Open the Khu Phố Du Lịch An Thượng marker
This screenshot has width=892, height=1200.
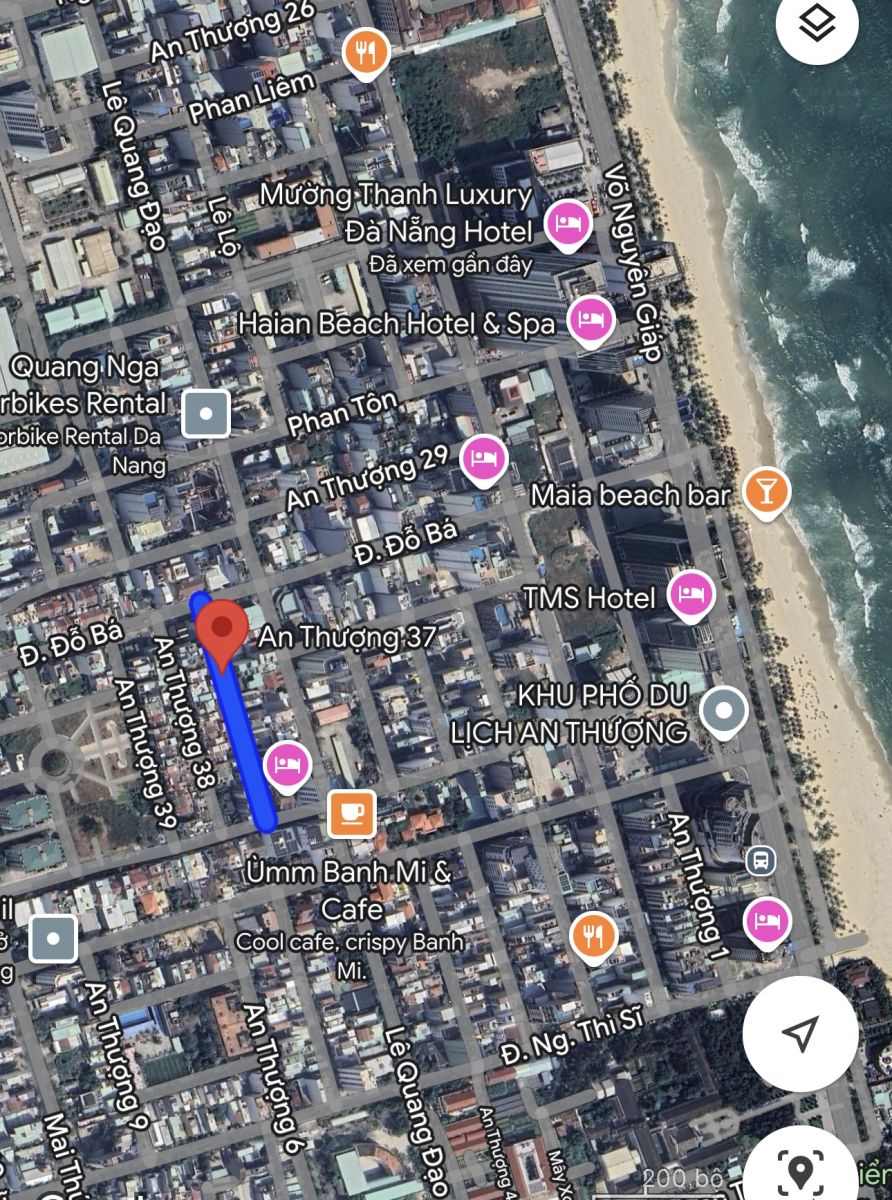(724, 711)
